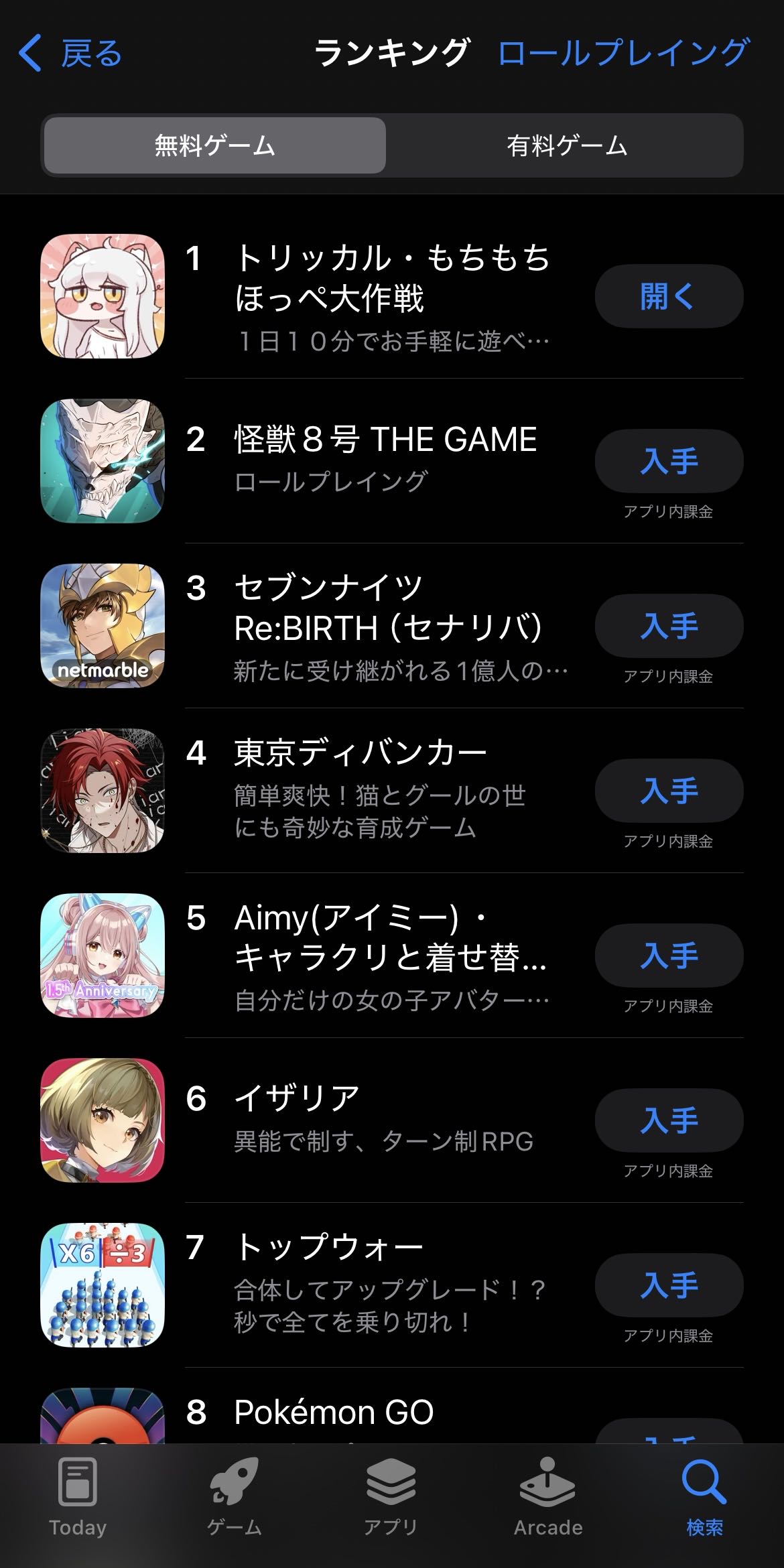Open the ロールプレイング category selector
The height and width of the screenshot is (1568, 784).
[623, 54]
